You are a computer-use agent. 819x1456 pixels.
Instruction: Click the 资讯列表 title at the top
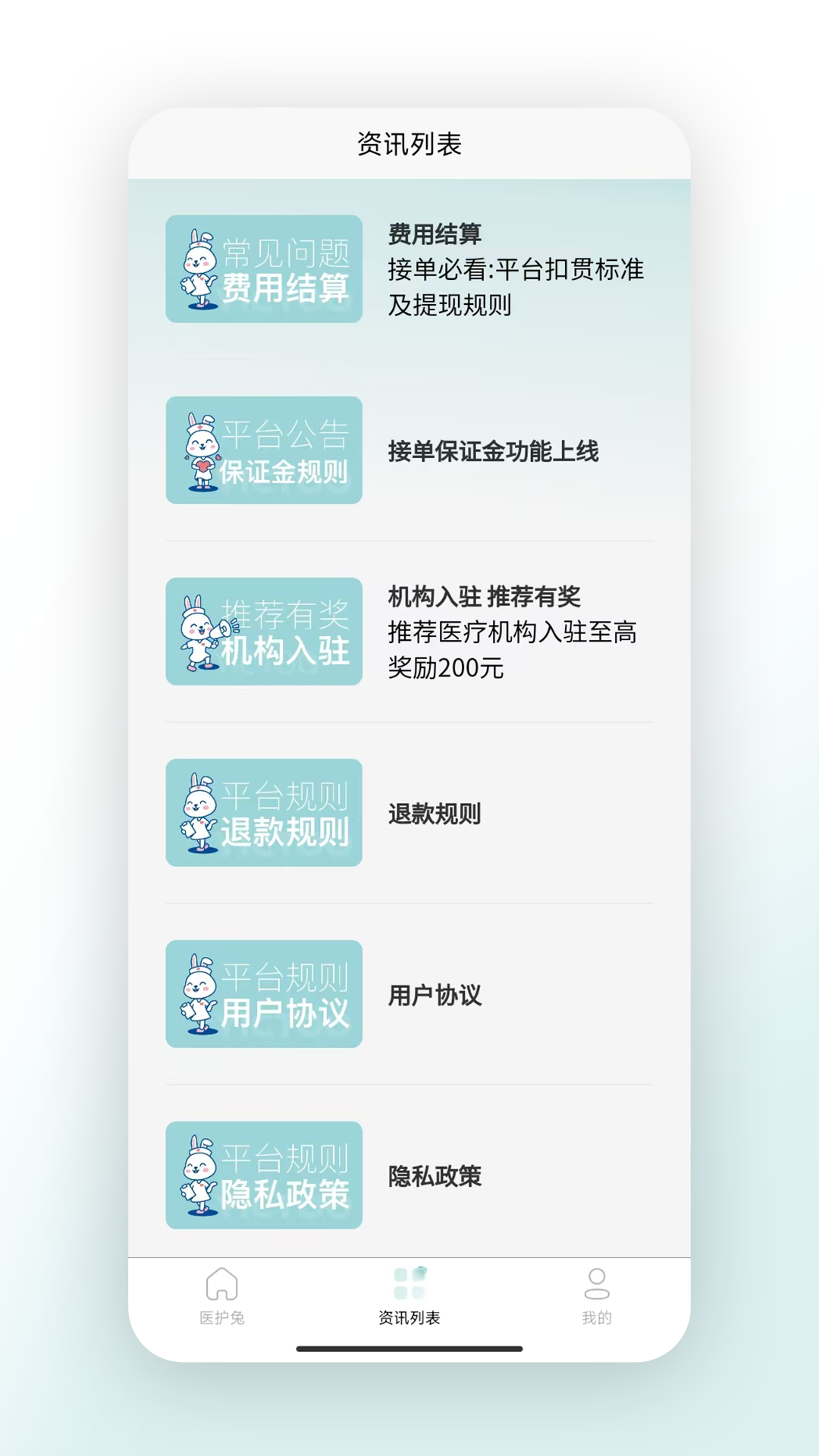coord(409,141)
